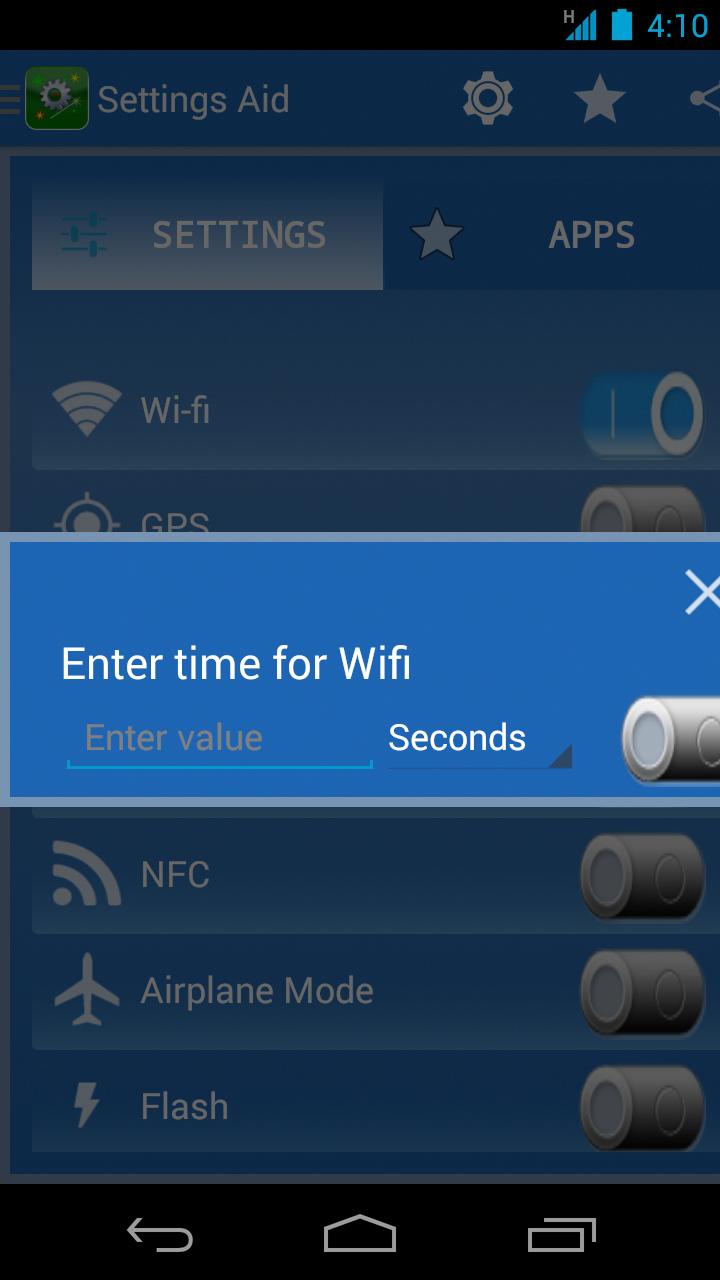The image size is (720, 1280).
Task: Enable the NFC toggle
Action: (642, 876)
